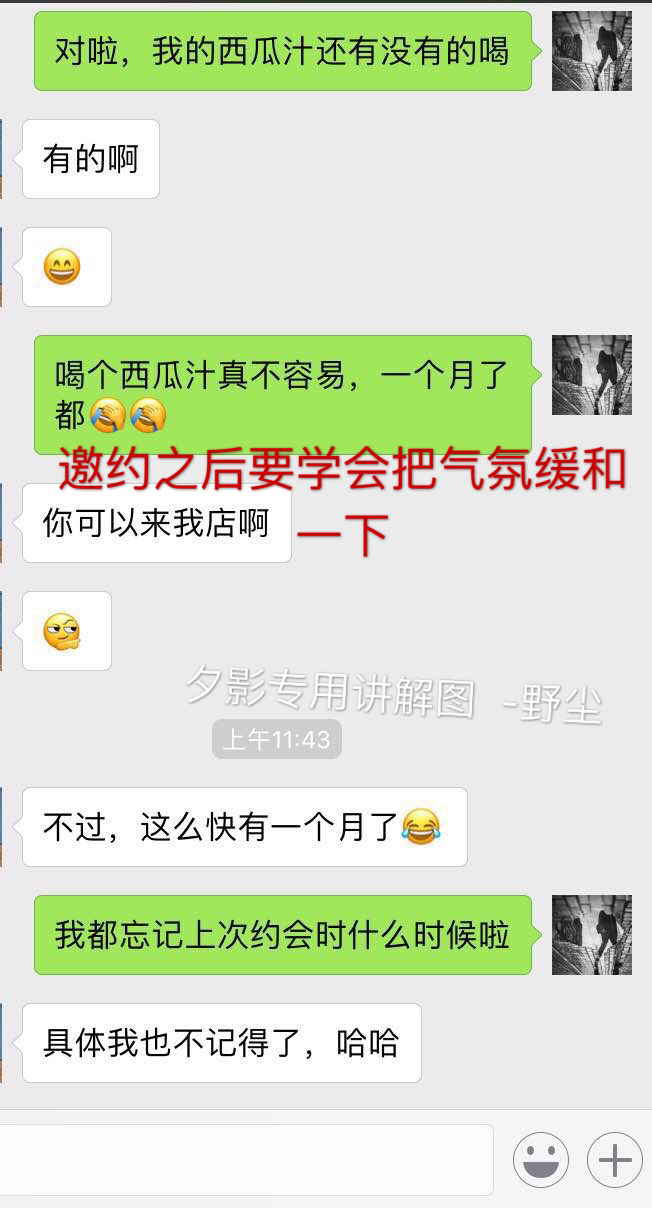Open the plus attachment menu
The height and width of the screenshot is (1208, 652).
tap(614, 1160)
